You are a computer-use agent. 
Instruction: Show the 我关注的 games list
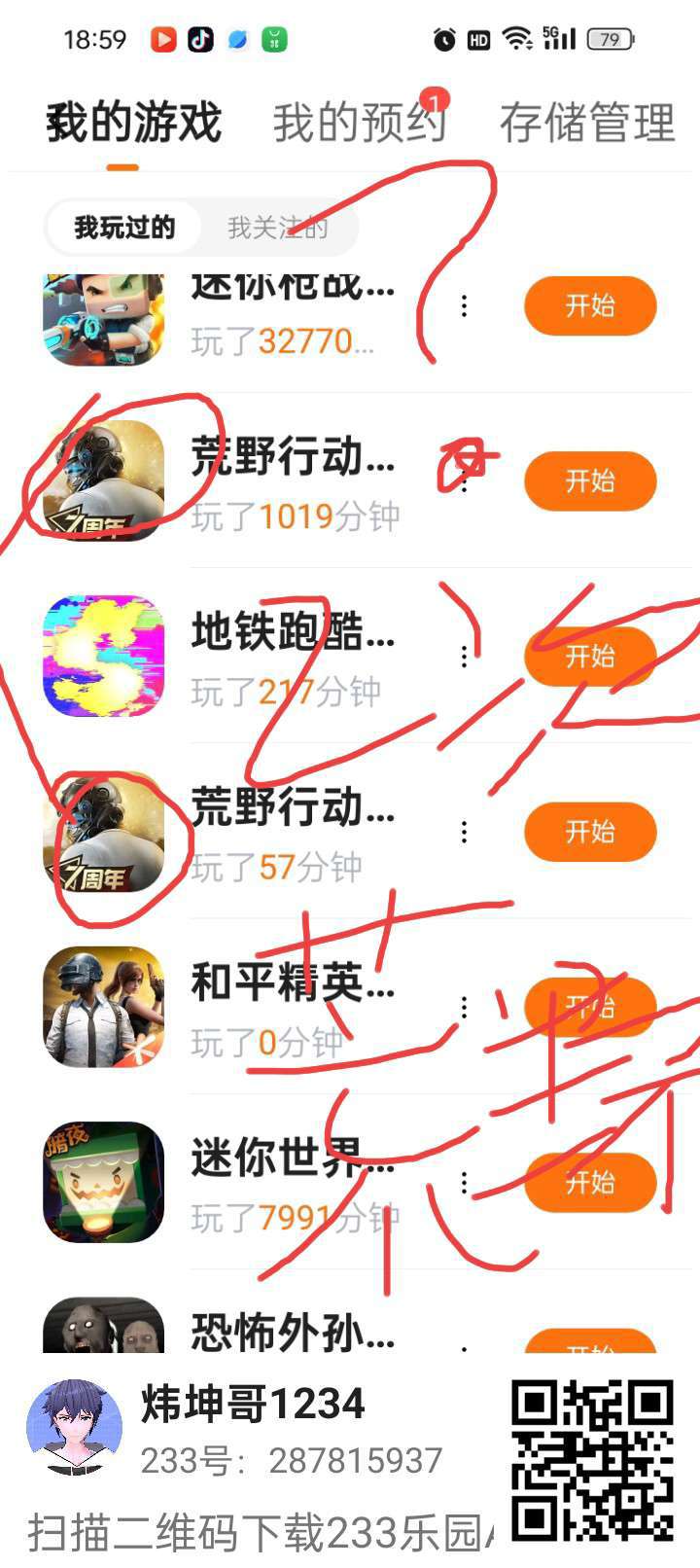click(277, 228)
